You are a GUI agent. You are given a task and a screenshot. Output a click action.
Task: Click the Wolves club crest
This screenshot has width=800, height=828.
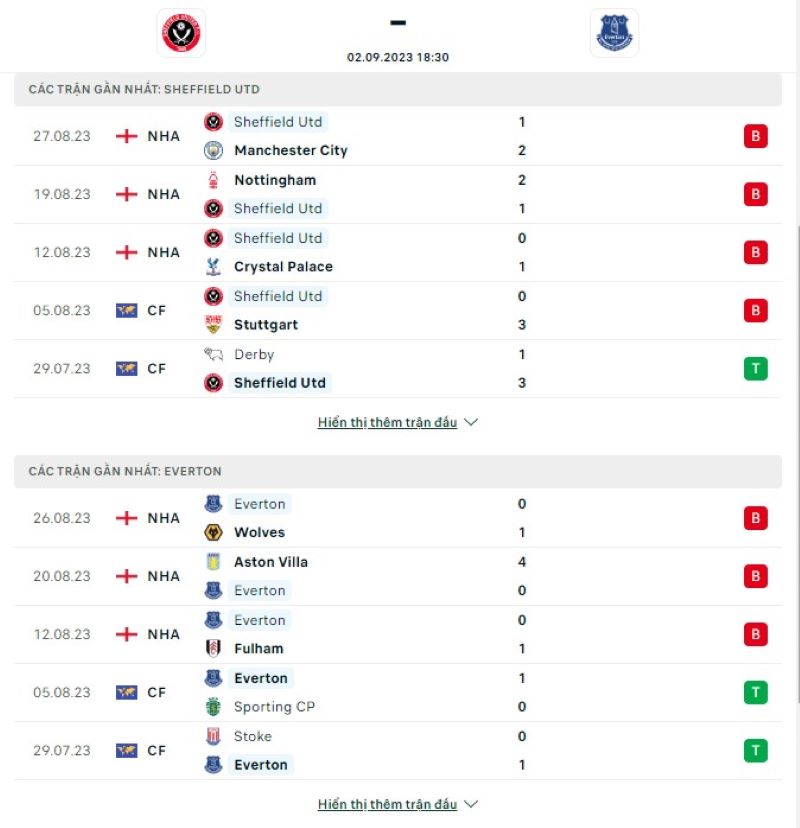[x=213, y=533]
